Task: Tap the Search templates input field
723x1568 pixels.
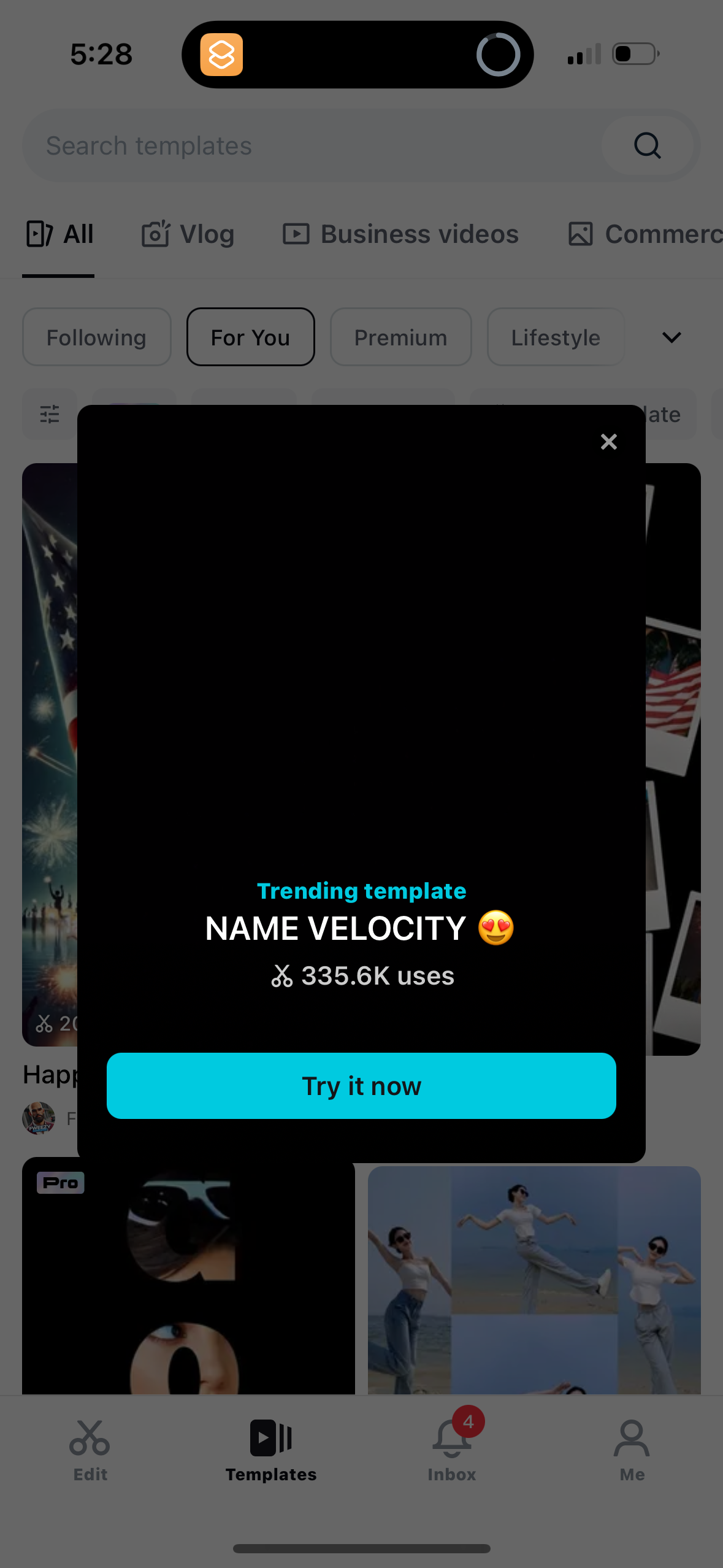Action: (x=276, y=145)
